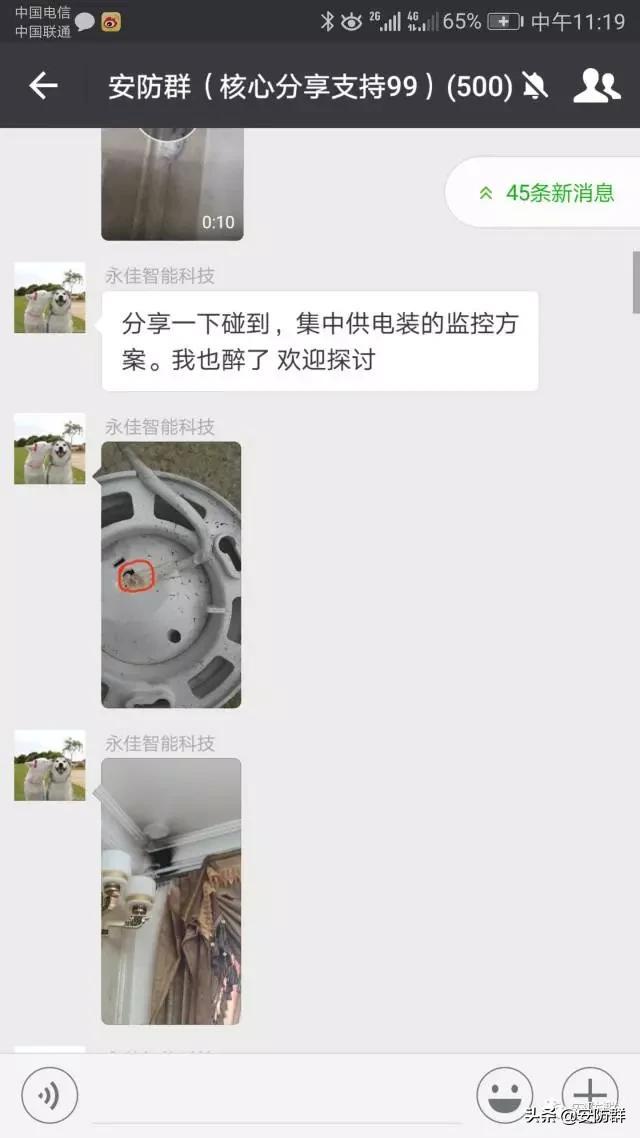Image resolution: width=640 pixels, height=1138 pixels.
Task: Open the group members info icon
Action: pyautogui.click(x=596, y=86)
